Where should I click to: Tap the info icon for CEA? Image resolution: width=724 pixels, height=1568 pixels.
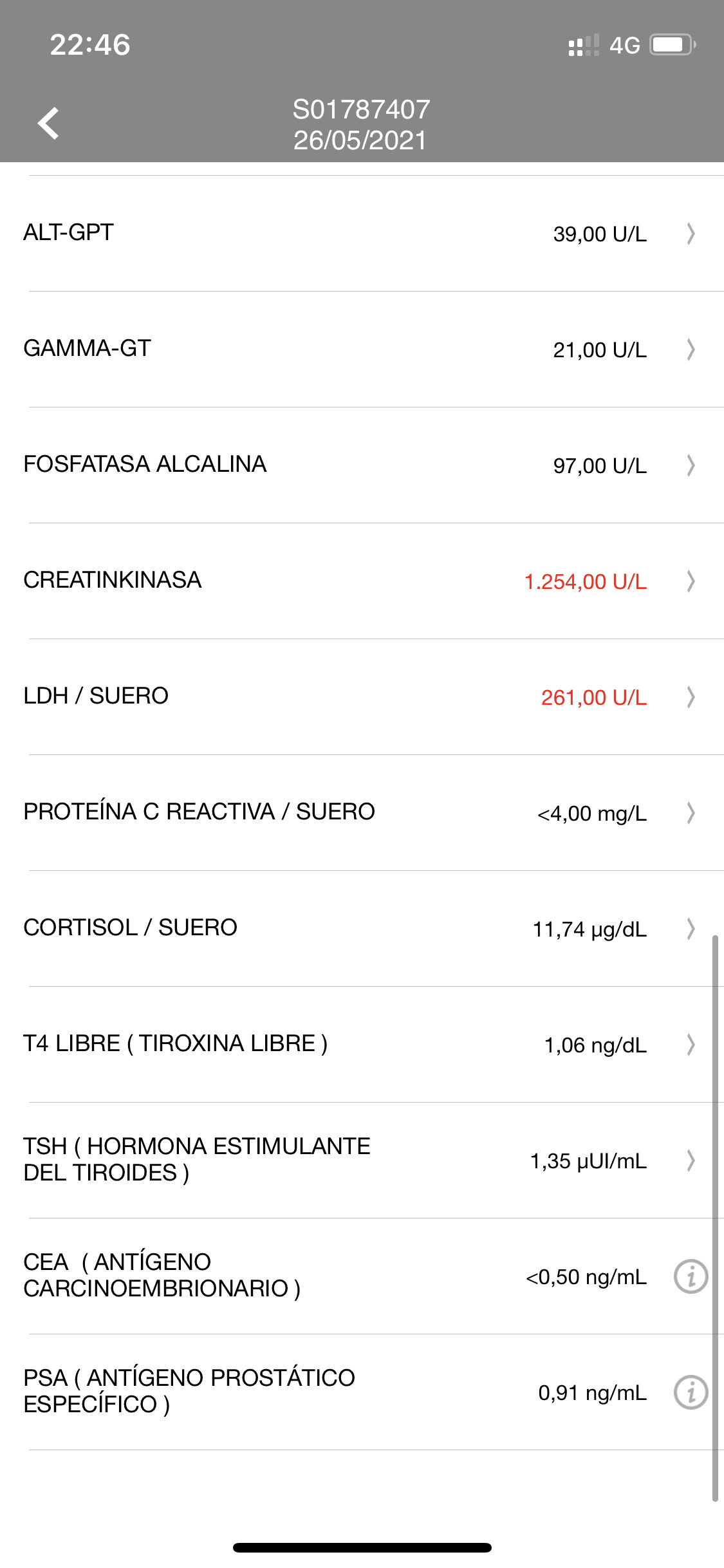coord(691,1276)
